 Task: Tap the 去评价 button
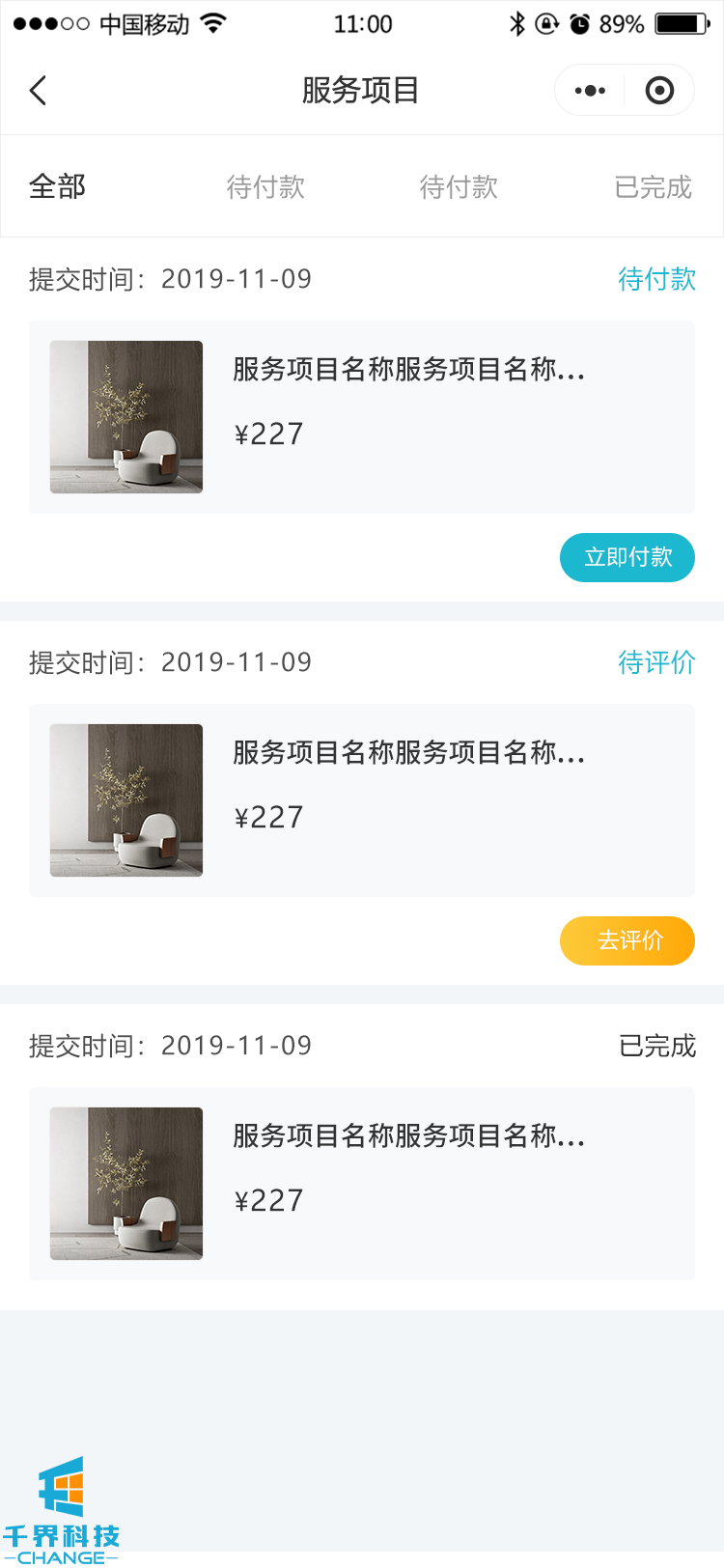click(627, 940)
